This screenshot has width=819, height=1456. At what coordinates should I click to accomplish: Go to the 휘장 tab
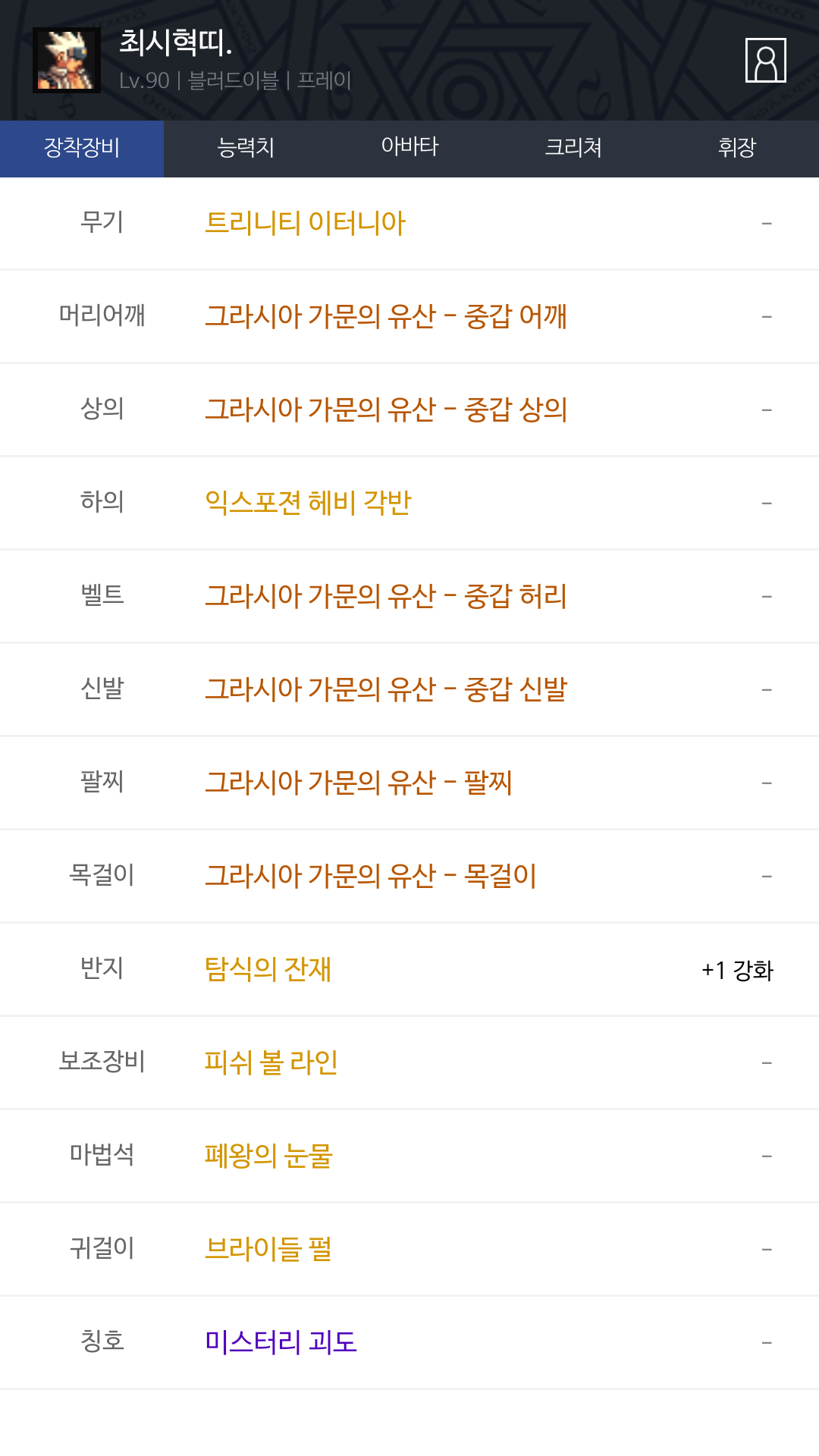pos(737,149)
